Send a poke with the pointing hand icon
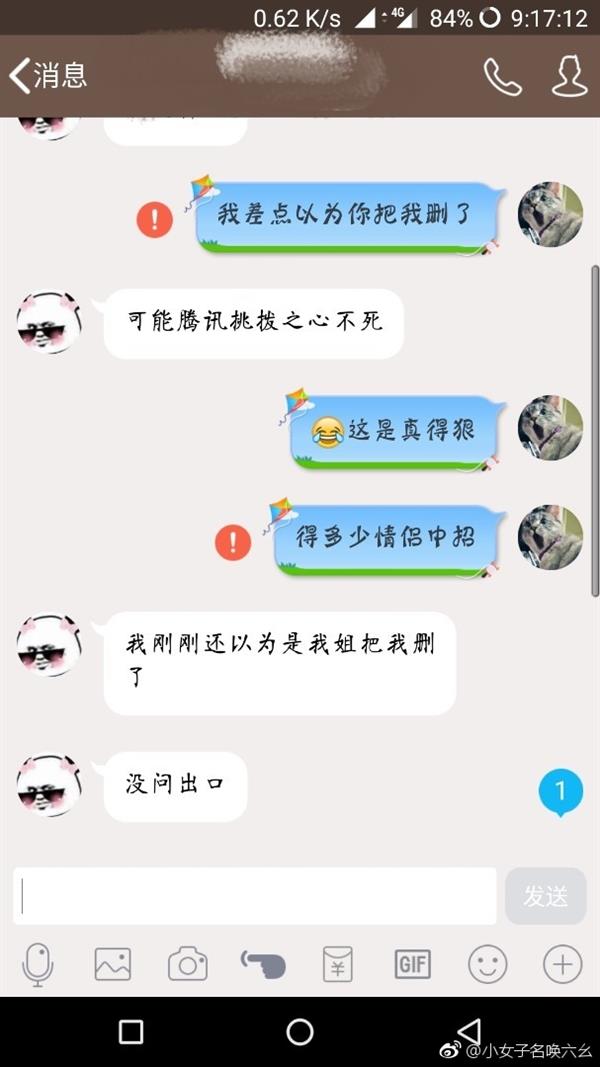This screenshot has width=600, height=1067. click(263, 964)
